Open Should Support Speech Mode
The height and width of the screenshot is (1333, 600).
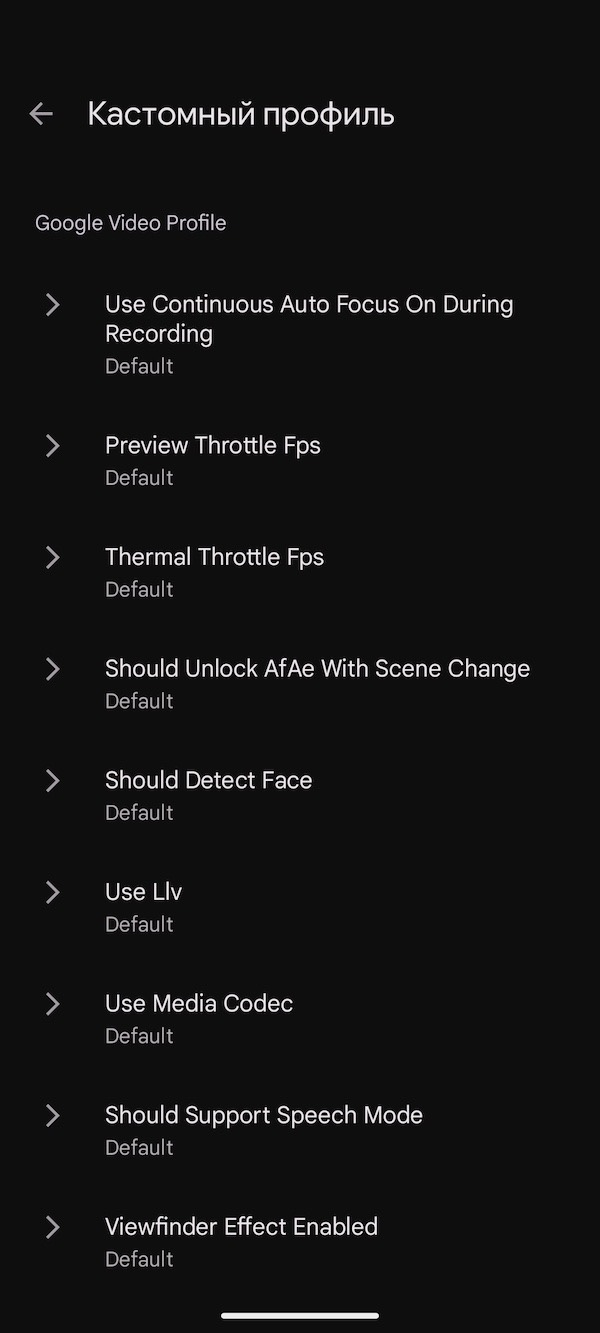coord(263,1129)
